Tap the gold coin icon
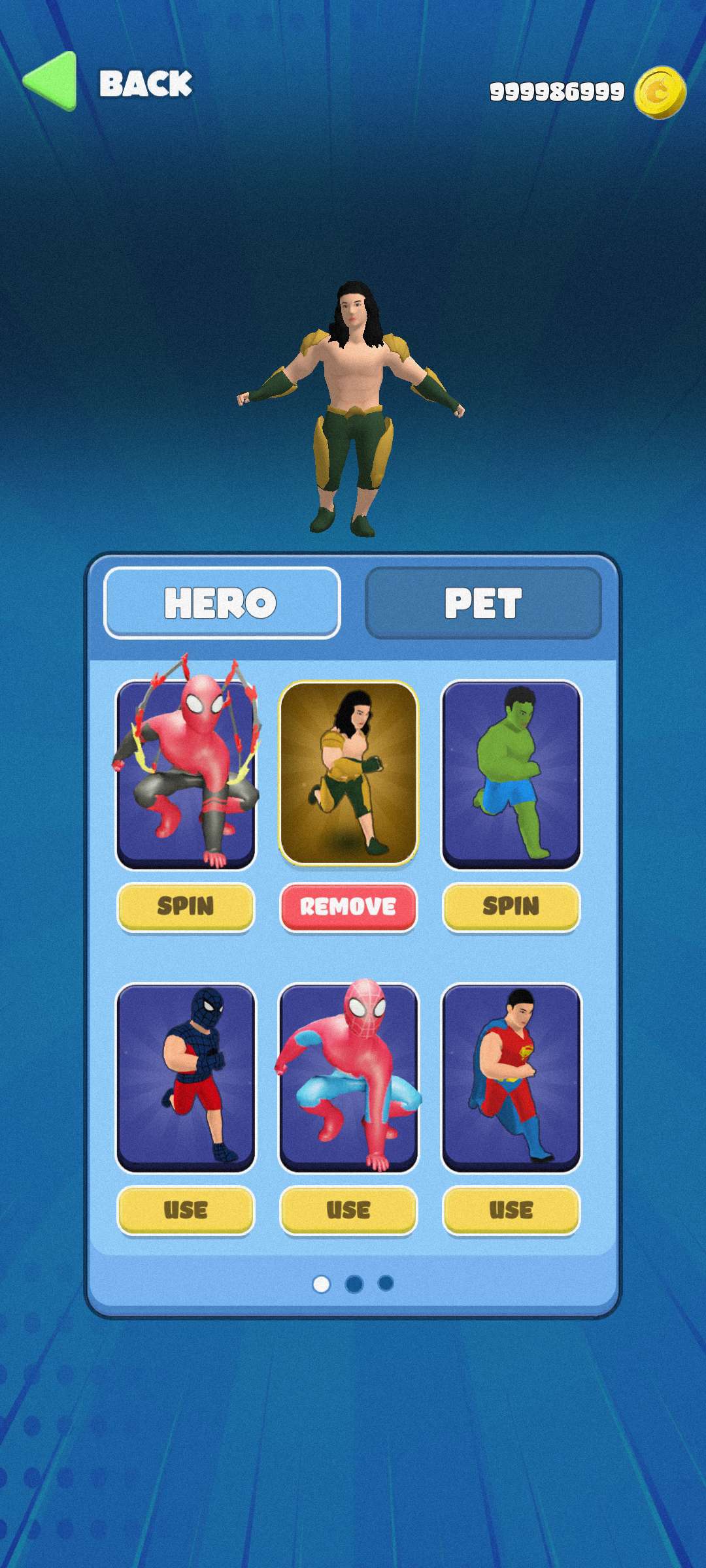 [x=661, y=93]
